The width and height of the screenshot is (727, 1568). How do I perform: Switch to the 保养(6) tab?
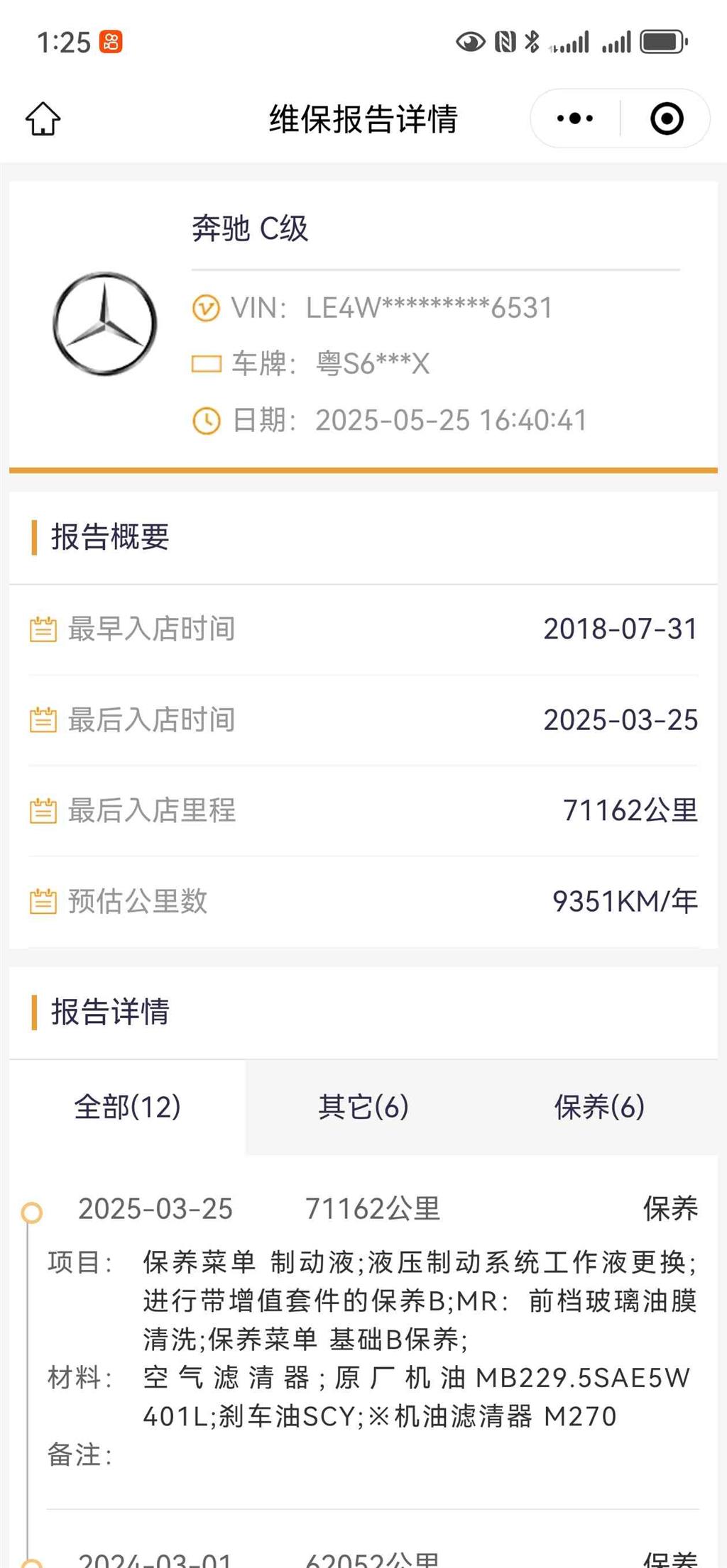pyautogui.click(x=599, y=1107)
